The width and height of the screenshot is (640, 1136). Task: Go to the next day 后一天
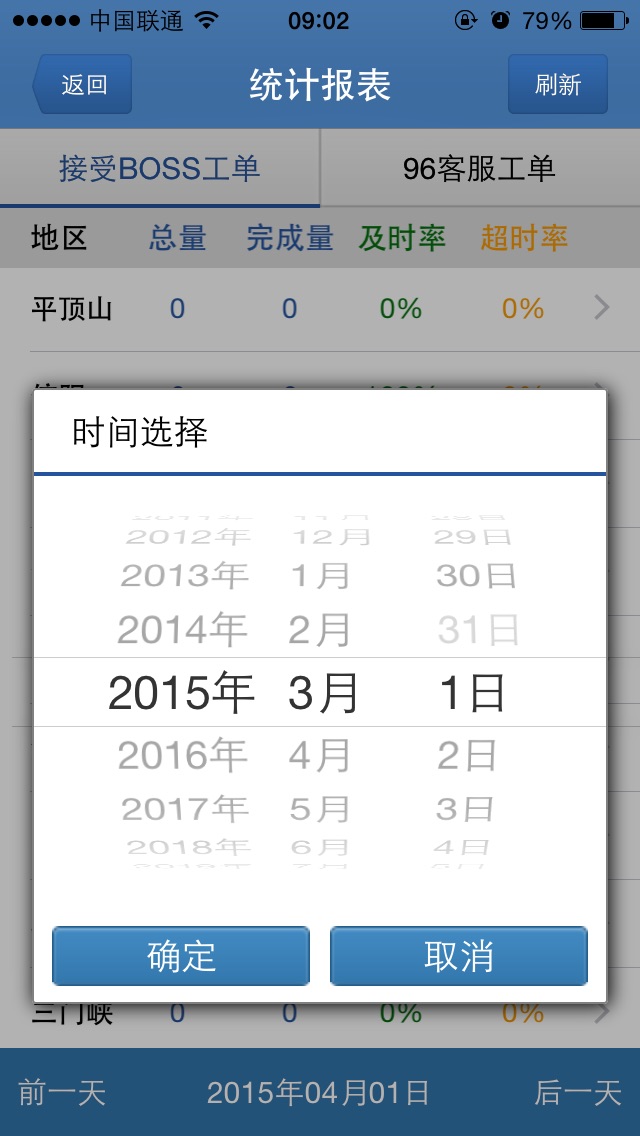coord(578,1093)
